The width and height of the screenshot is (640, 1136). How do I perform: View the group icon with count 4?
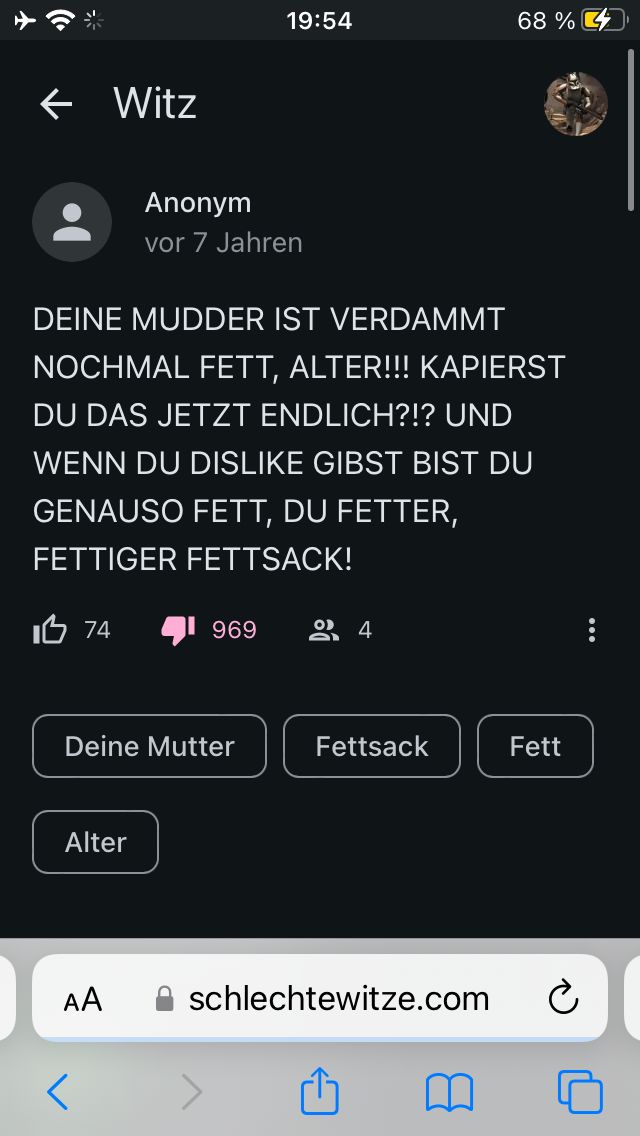point(324,630)
